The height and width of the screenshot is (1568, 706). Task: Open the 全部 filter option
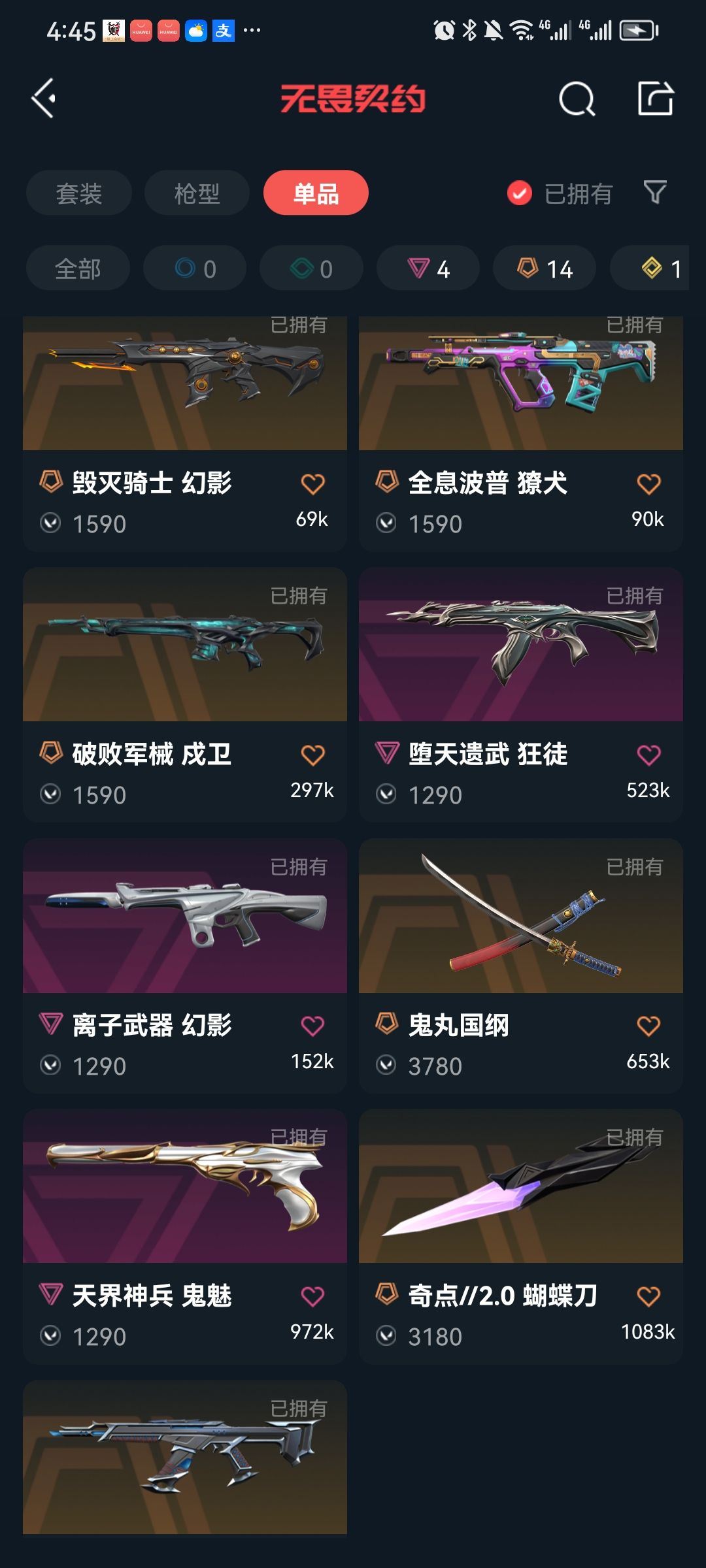(78, 268)
